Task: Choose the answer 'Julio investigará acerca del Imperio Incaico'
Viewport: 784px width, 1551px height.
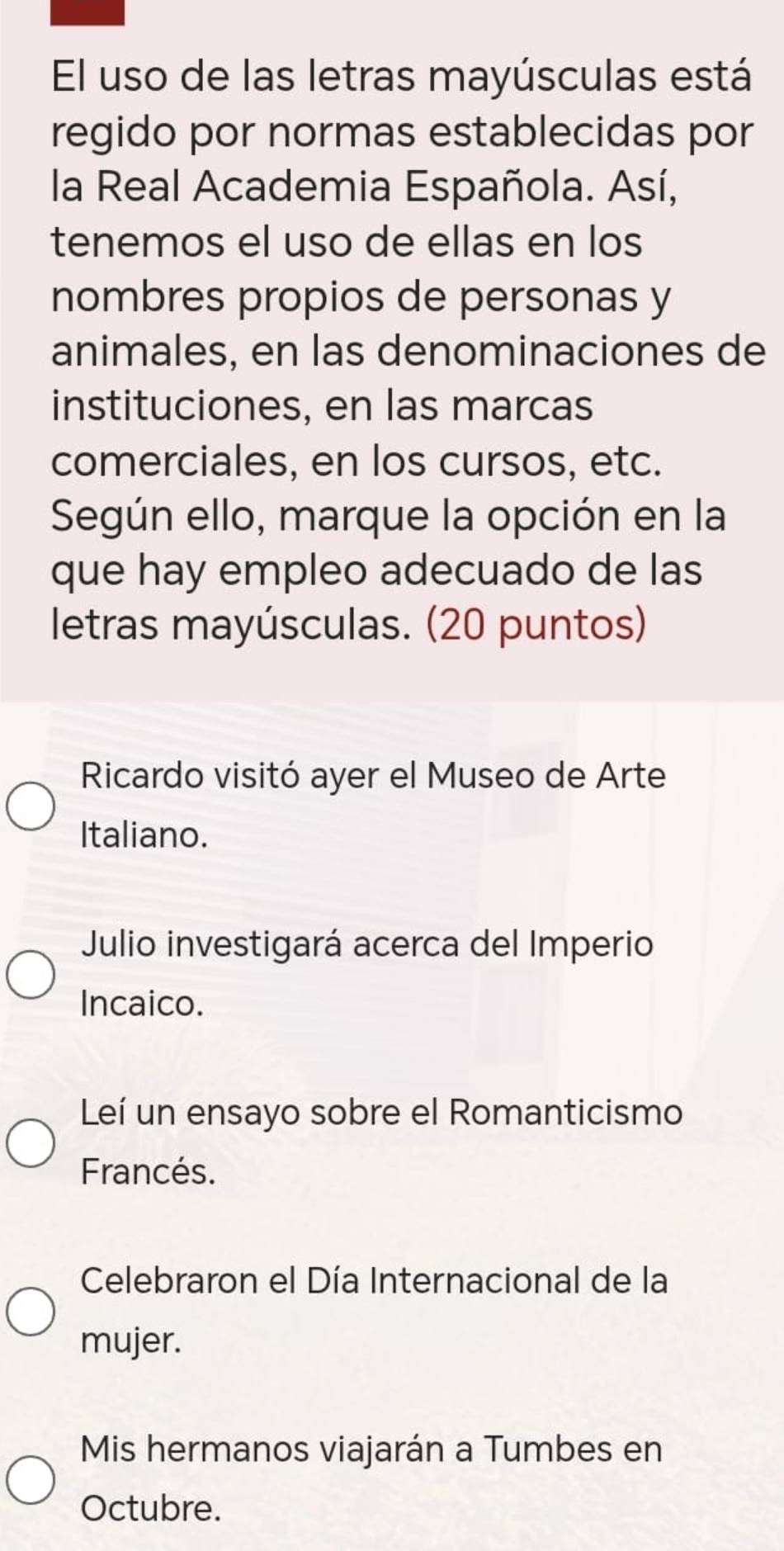Action: click(x=32, y=975)
